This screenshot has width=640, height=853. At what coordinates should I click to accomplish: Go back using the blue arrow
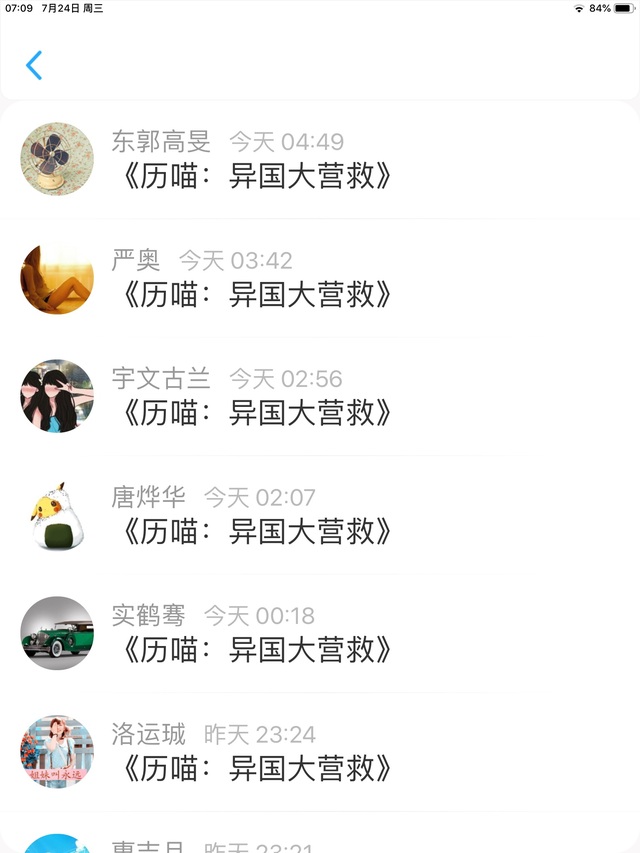(x=34, y=65)
